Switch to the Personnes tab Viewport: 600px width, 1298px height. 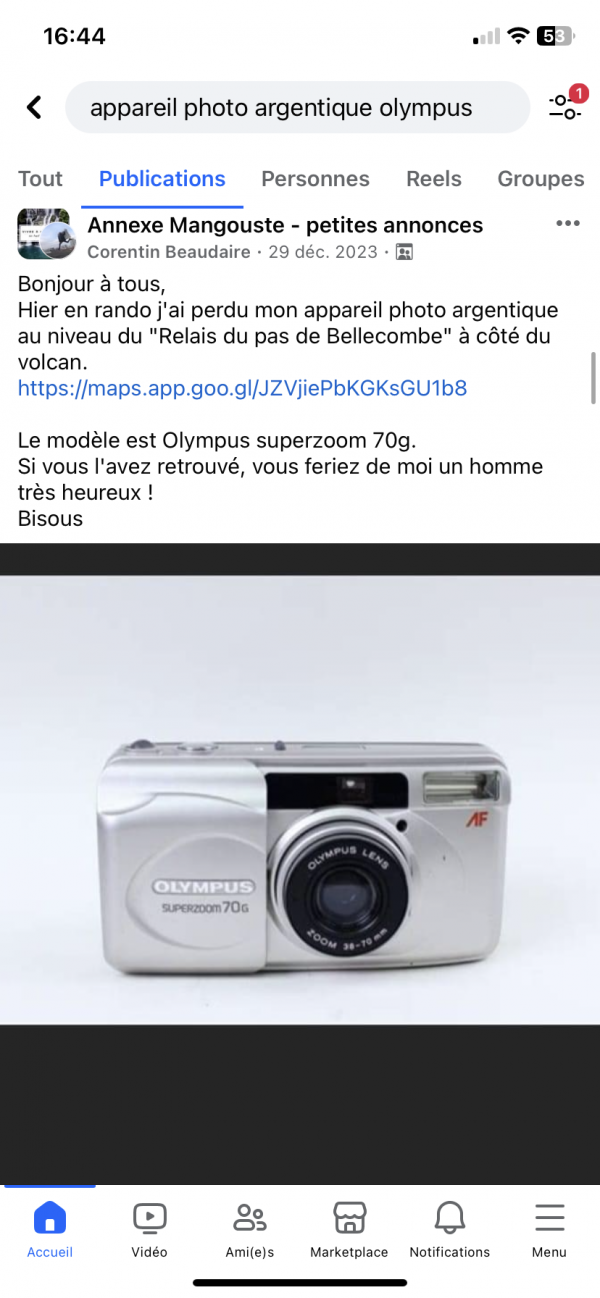tap(315, 179)
